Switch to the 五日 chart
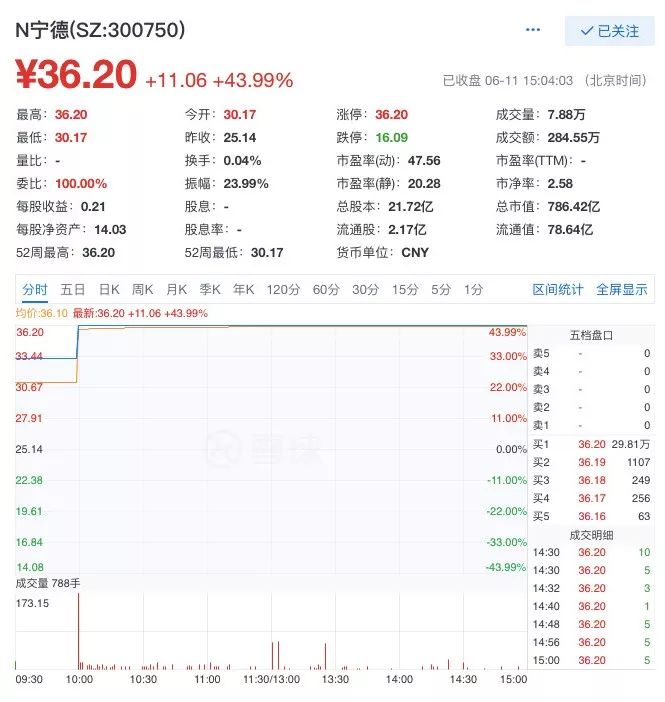This screenshot has width=665, height=702. 73,290
